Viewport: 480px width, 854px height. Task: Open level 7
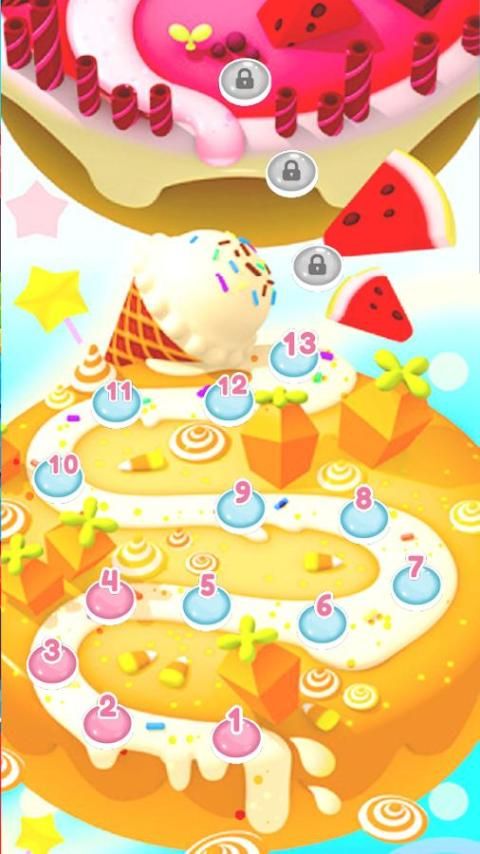coord(416,580)
